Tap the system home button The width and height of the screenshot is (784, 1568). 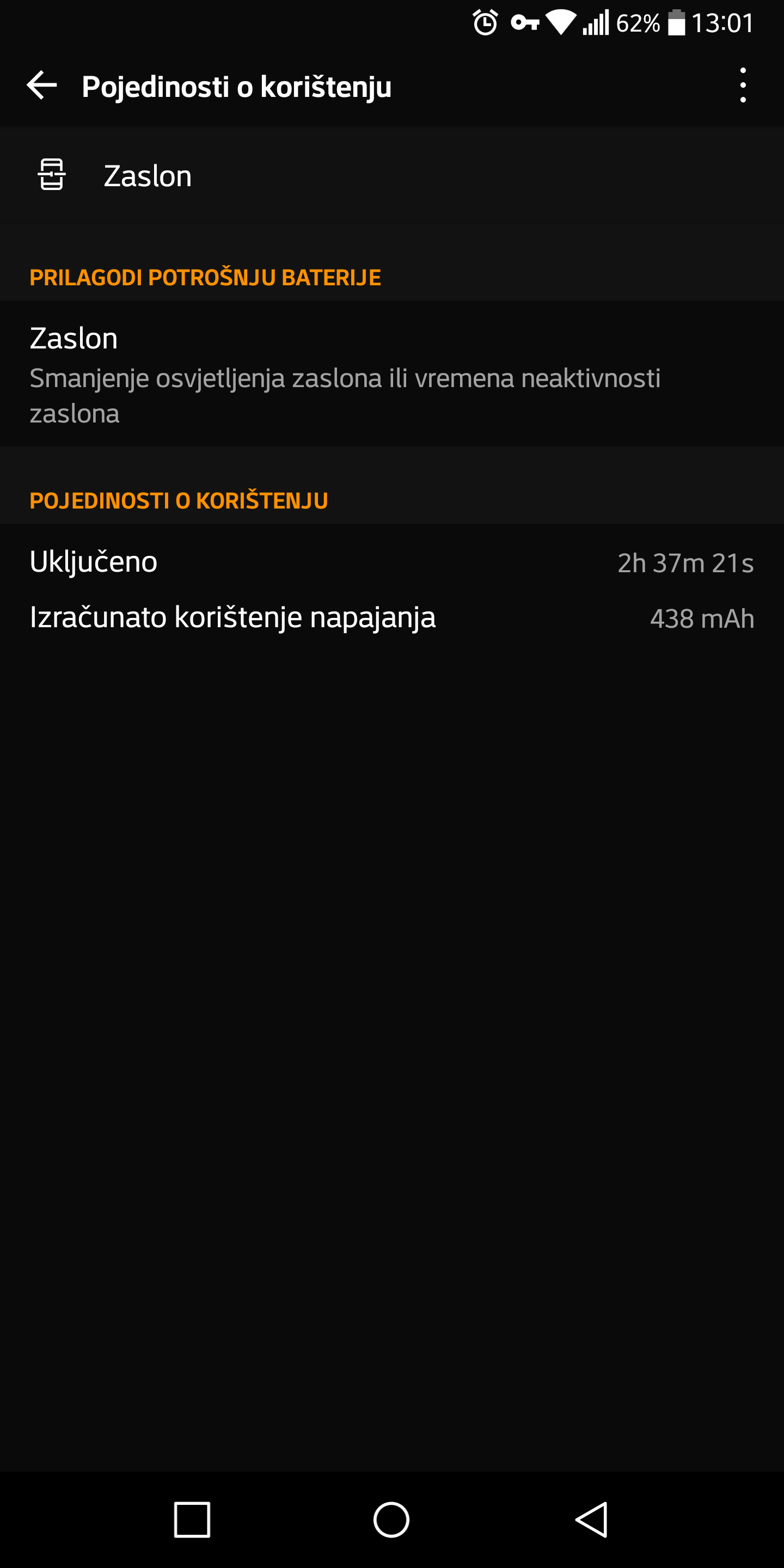pyautogui.click(x=391, y=1520)
